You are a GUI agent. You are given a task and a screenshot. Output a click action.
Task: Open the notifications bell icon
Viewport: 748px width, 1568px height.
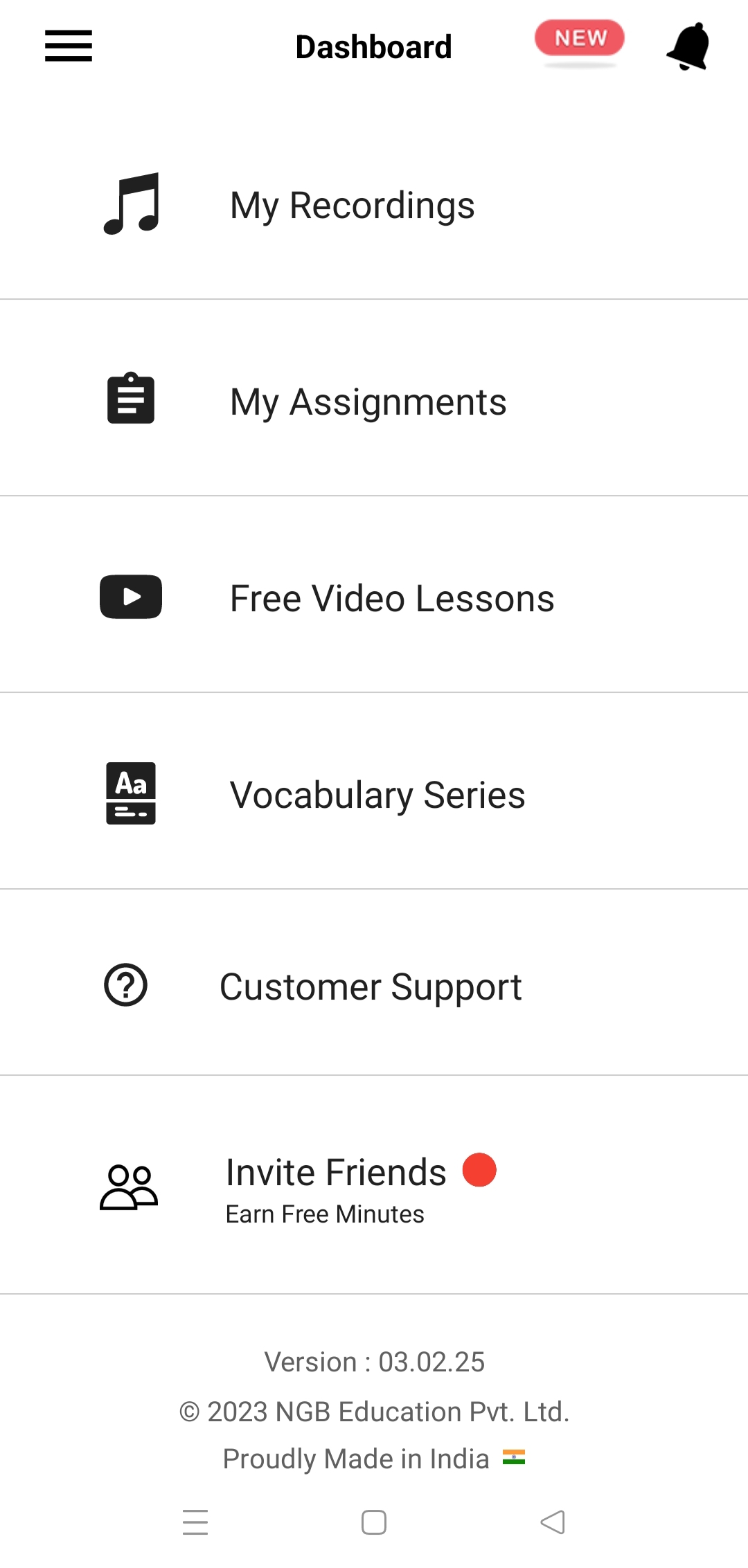pyautogui.click(x=686, y=46)
